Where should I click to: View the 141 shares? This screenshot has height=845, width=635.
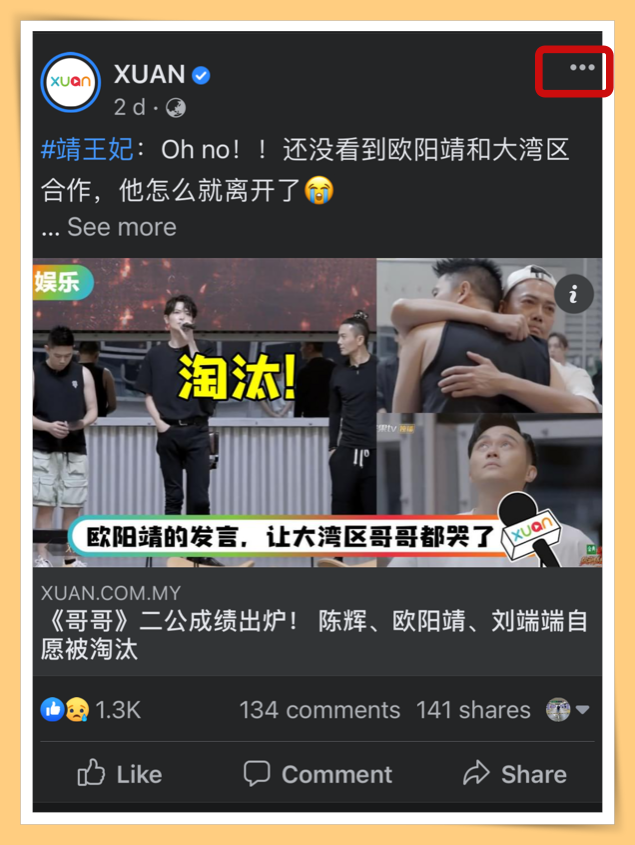pyautogui.click(x=473, y=710)
